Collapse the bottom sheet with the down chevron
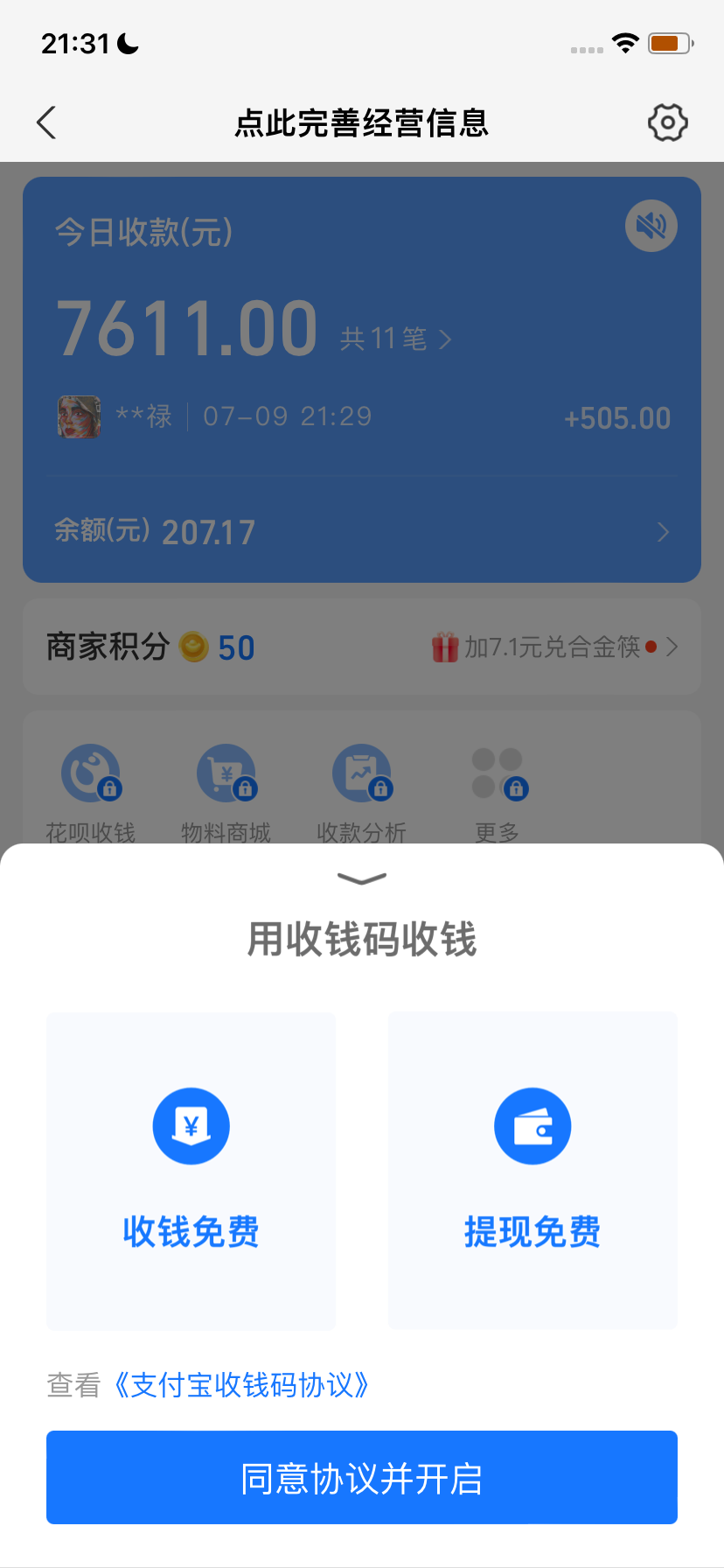The image size is (724, 1568). [x=361, y=879]
